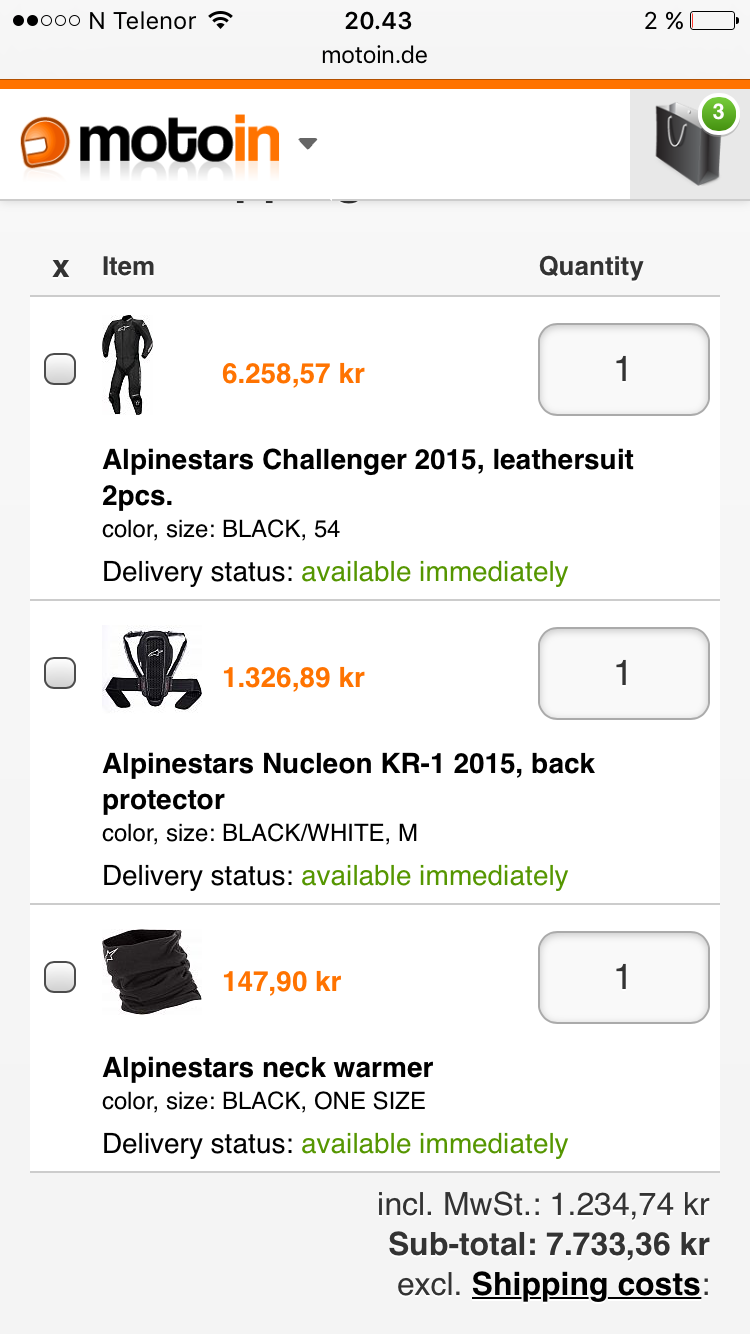This screenshot has width=750, height=1334.
Task: Select the checkbox for Nucleon KR-1 back protector
Action: point(60,674)
